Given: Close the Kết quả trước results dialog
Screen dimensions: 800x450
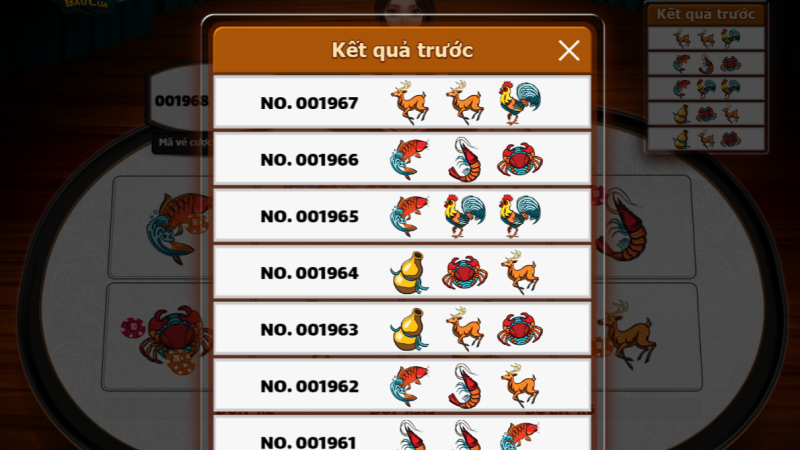Looking at the screenshot, I should (x=568, y=51).
